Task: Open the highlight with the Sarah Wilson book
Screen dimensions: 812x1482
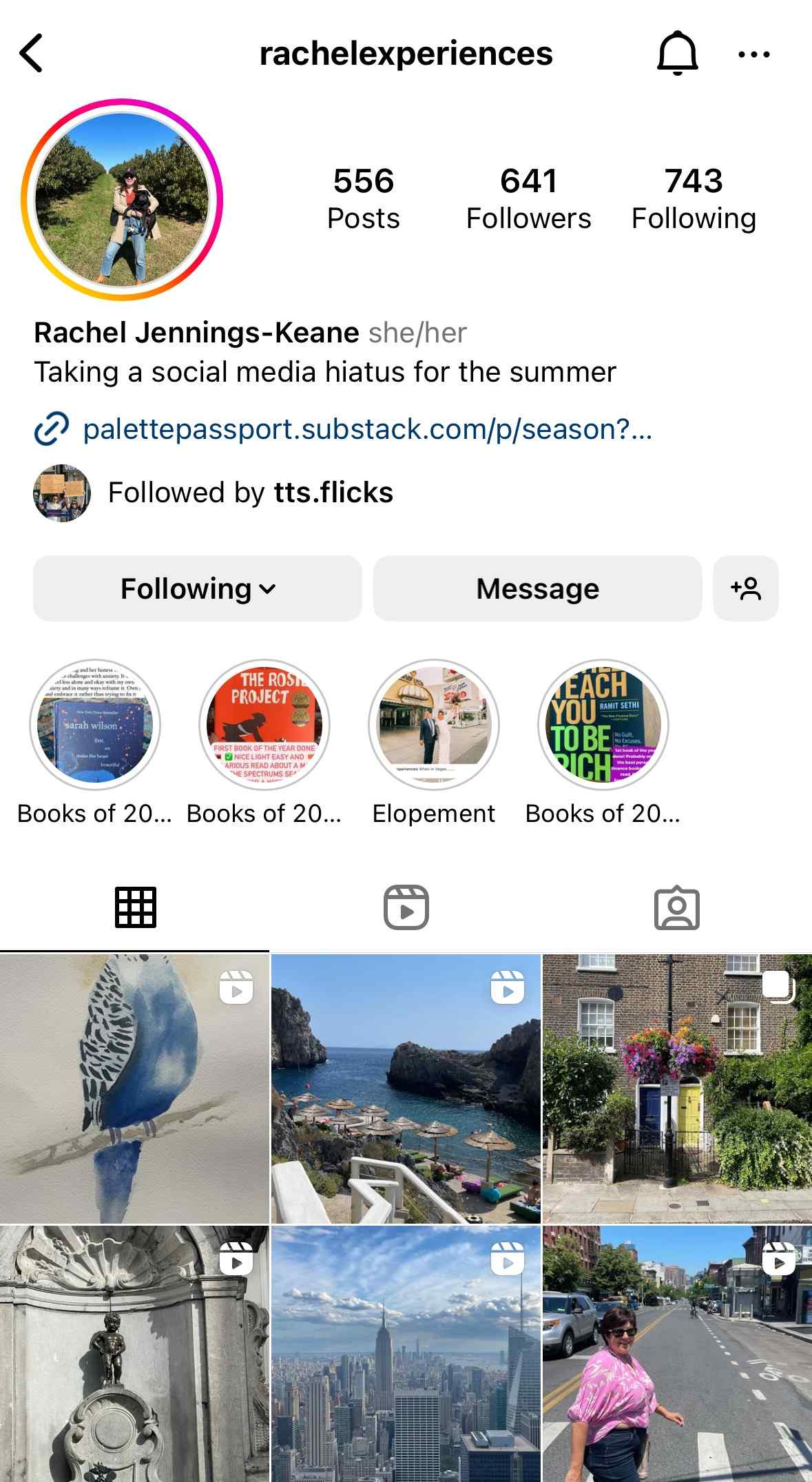Action: (95, 725)
